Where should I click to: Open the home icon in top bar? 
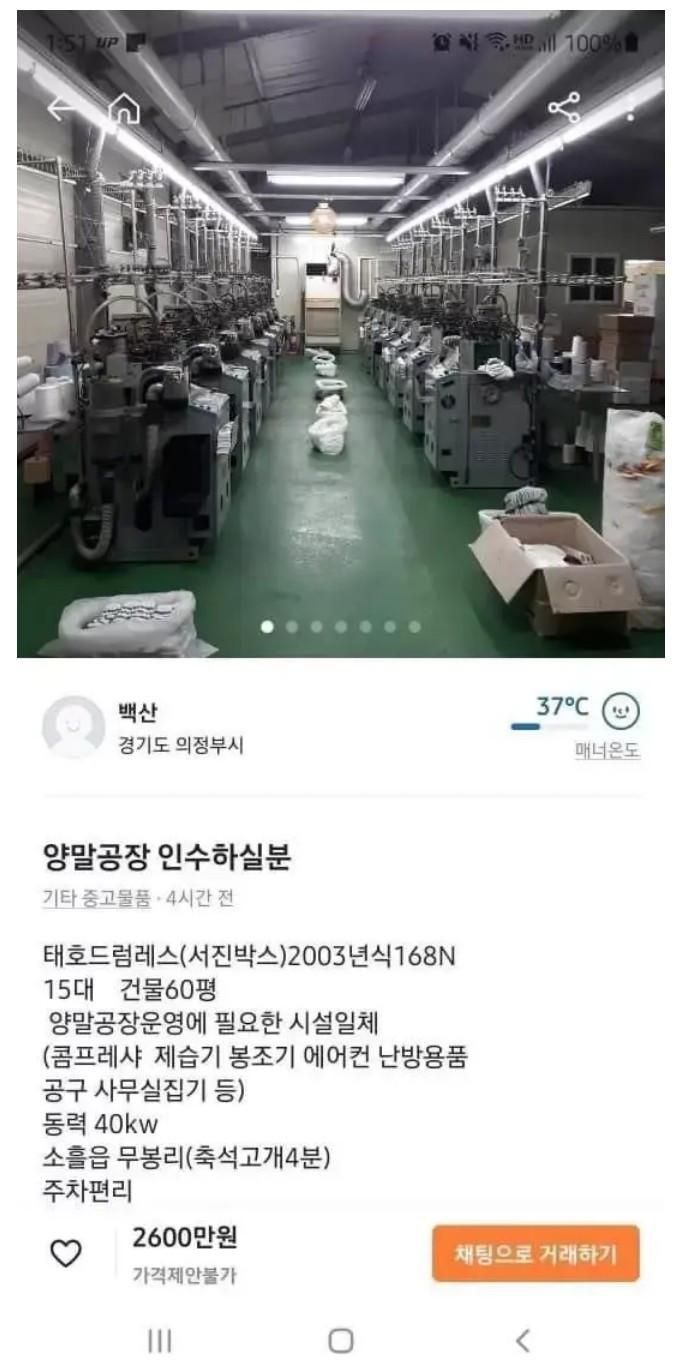(x=124, y=108)
